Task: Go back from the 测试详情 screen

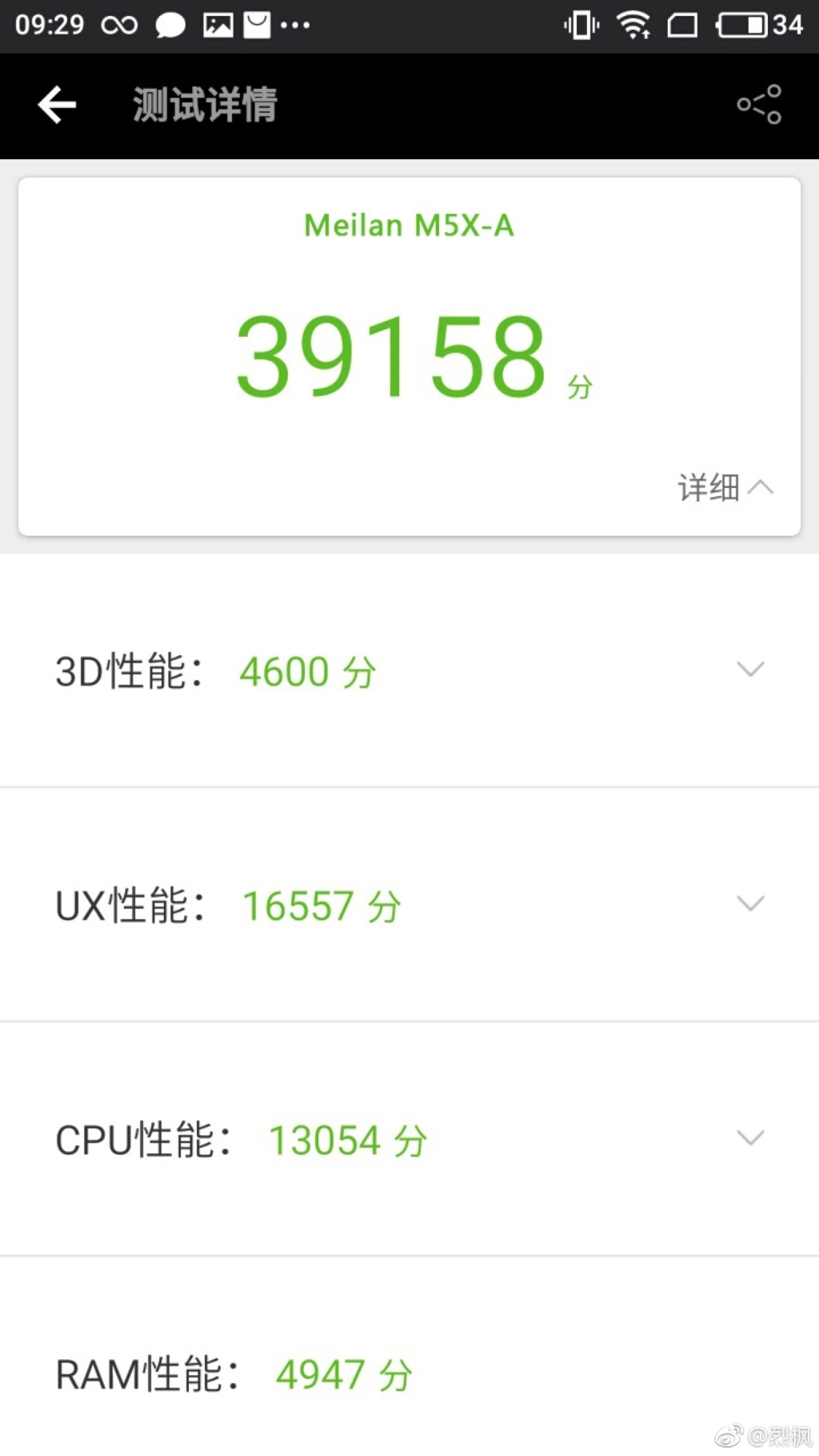Action: [57, 105]
